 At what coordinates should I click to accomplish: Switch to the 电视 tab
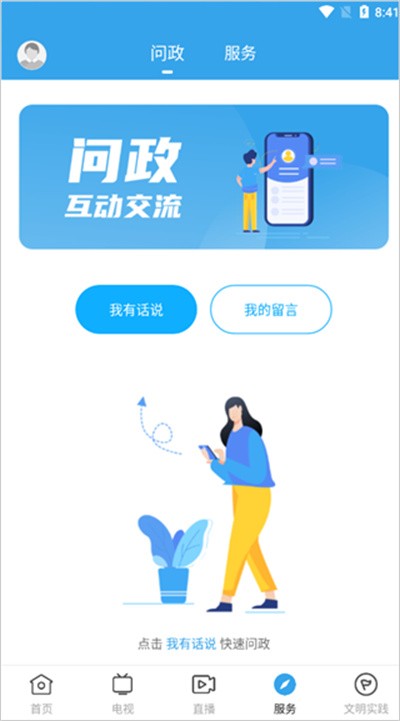tap(122, 693)
